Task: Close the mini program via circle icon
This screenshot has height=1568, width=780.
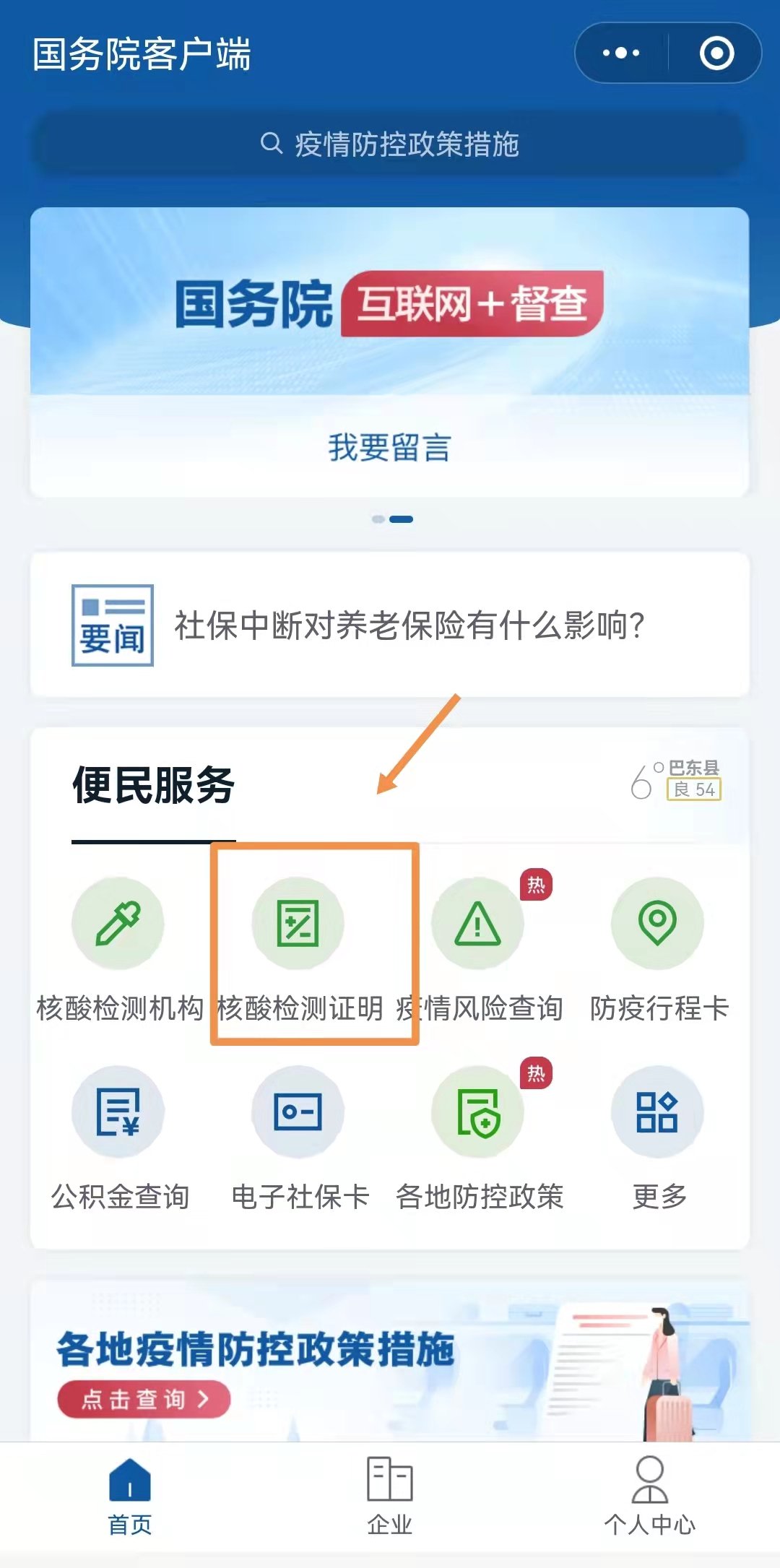Action: (716, 53)
